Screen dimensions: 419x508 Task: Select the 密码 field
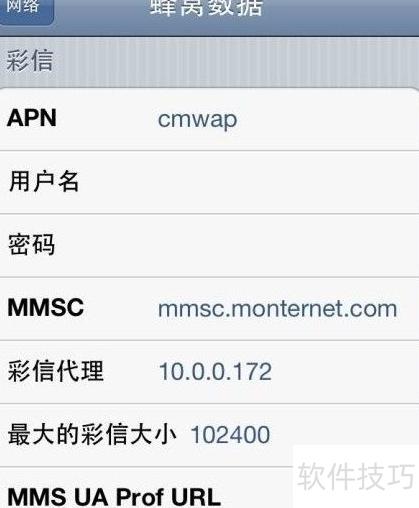[209, 246]
